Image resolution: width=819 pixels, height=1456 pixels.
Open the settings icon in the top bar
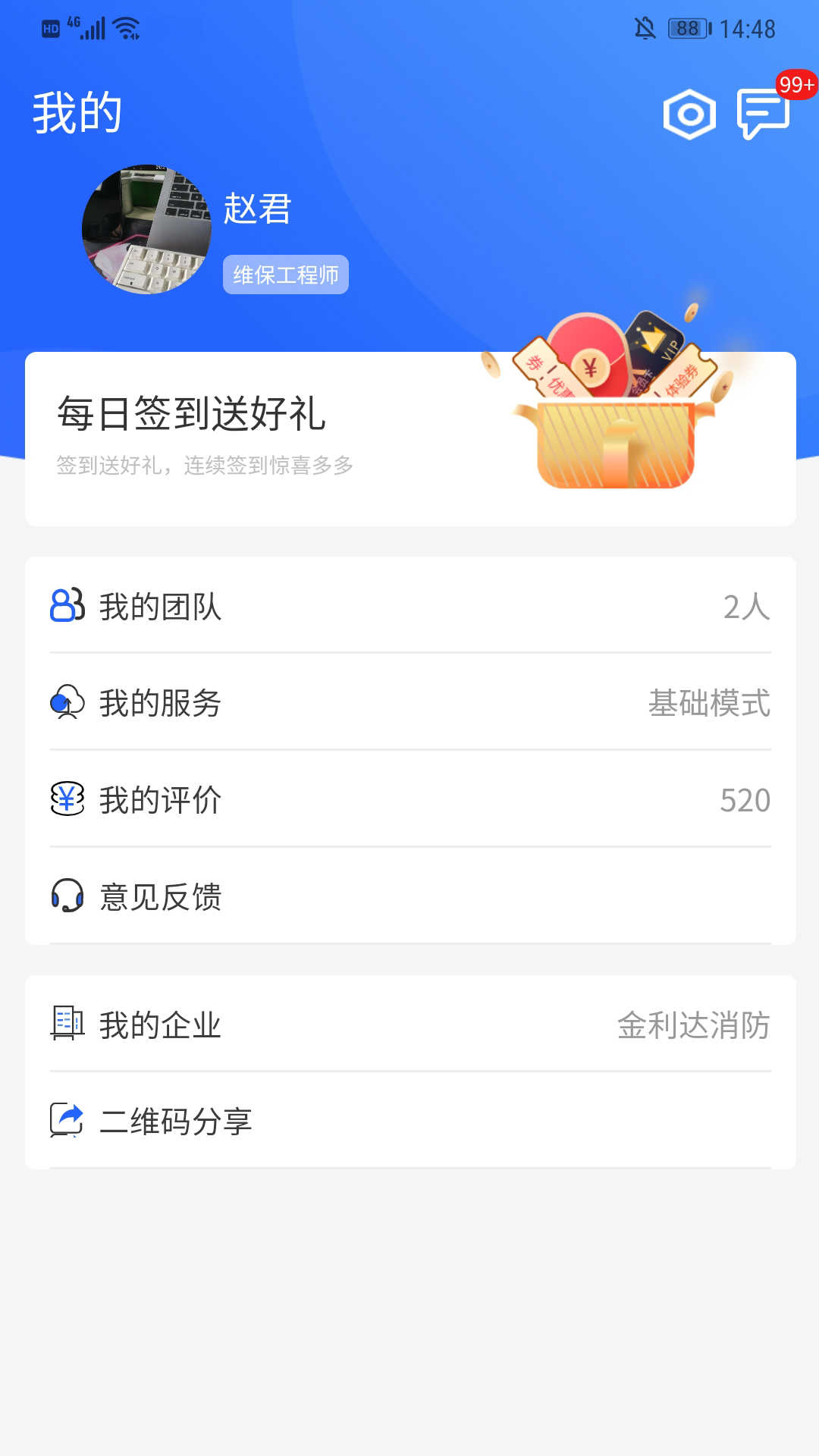[x=689, y=114]
